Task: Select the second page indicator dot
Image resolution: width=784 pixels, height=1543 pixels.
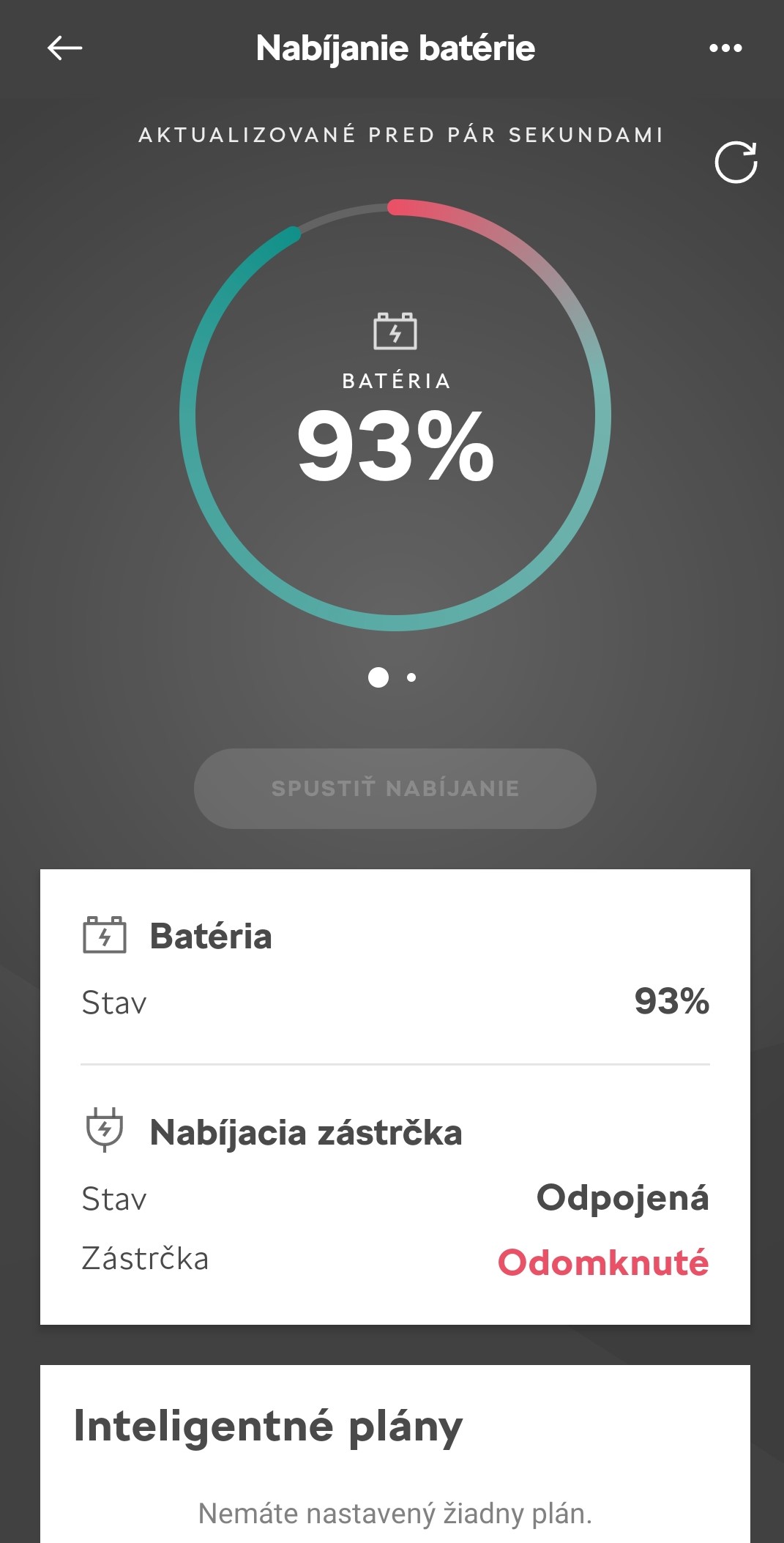Action: pos(411,677)
